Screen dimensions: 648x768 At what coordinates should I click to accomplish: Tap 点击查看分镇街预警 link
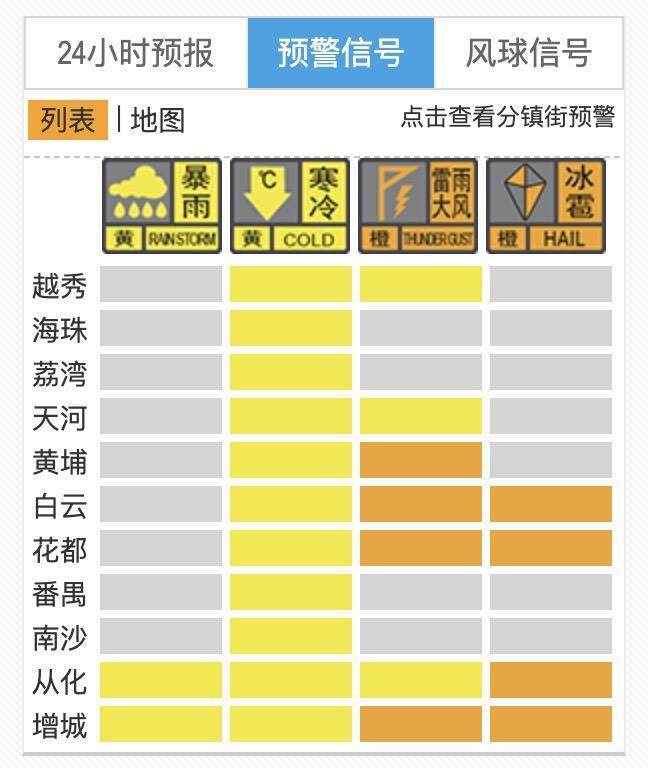[x=507, y=117]
